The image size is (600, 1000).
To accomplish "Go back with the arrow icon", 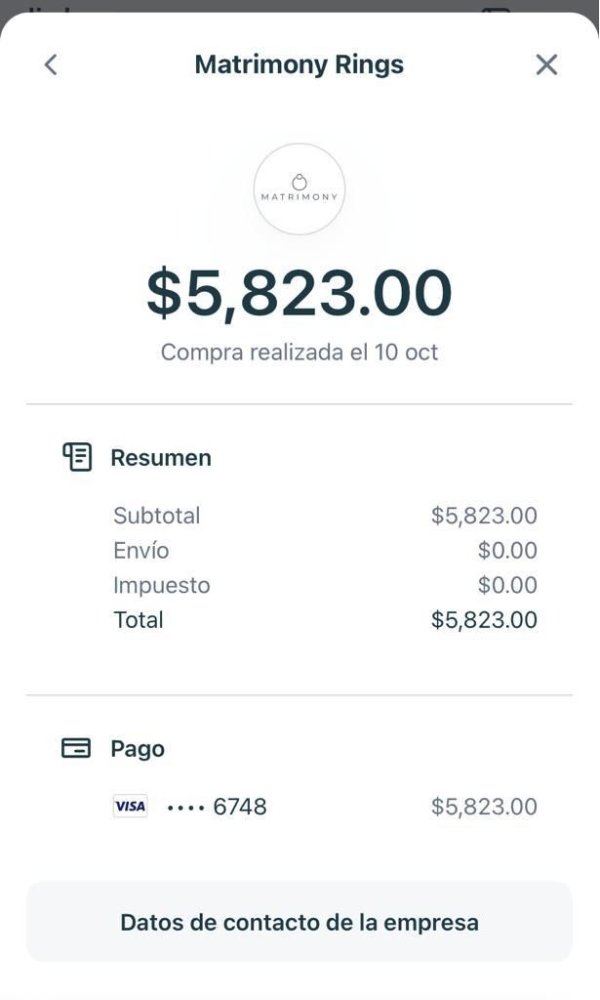I will [51, 64].
